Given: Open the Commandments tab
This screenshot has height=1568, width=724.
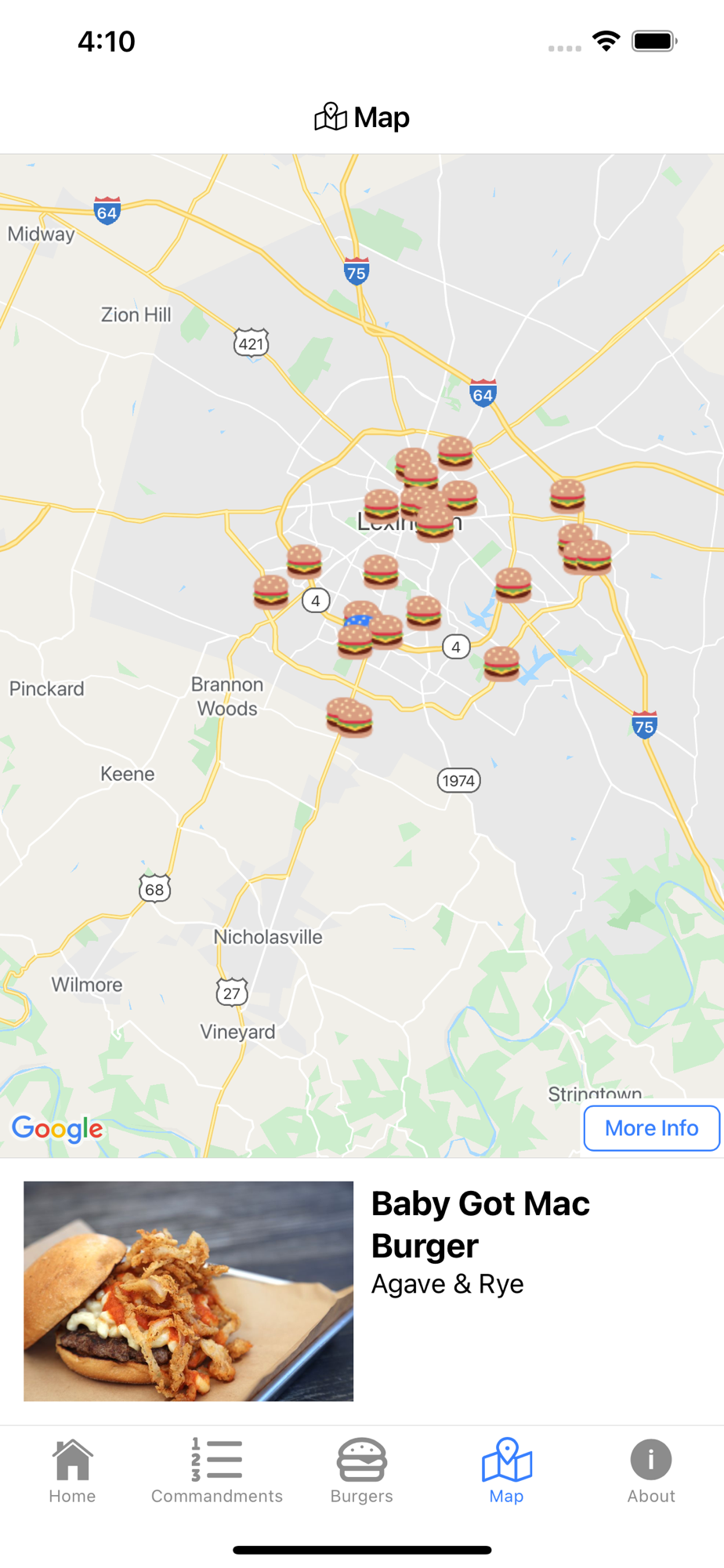Looking at the screenshot, I should [216, 1471].
